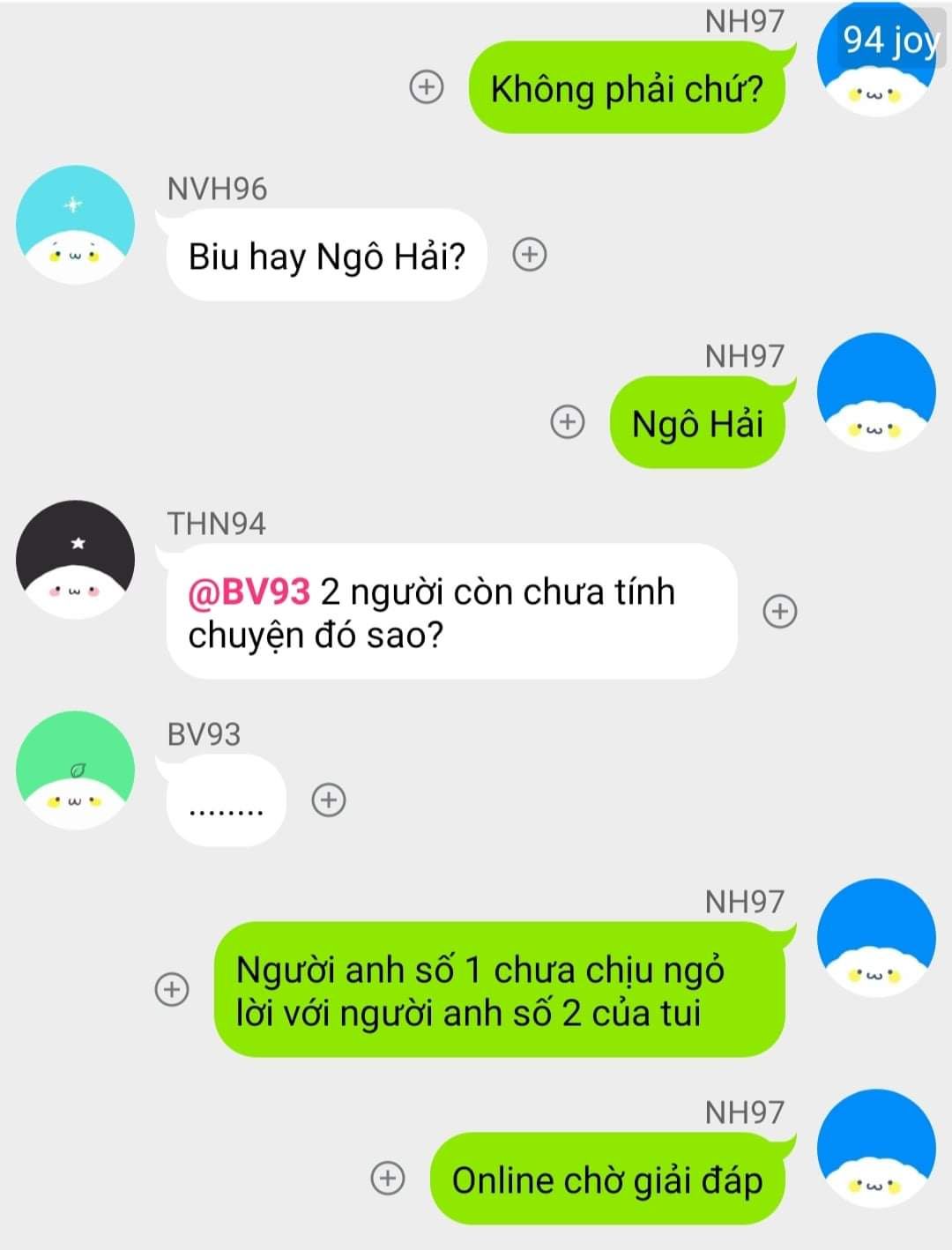Open the @BV93 mention link
The width and height of the screenshot is (952, 1250).
click(x=249, y=592)
